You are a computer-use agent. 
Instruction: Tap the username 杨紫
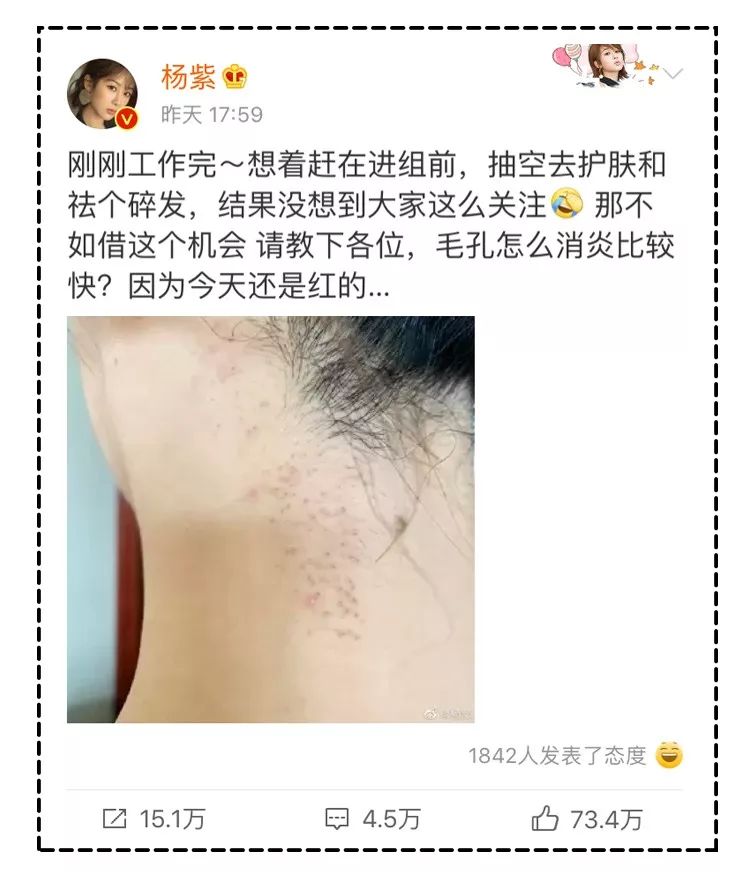click(x=187, y=77)
